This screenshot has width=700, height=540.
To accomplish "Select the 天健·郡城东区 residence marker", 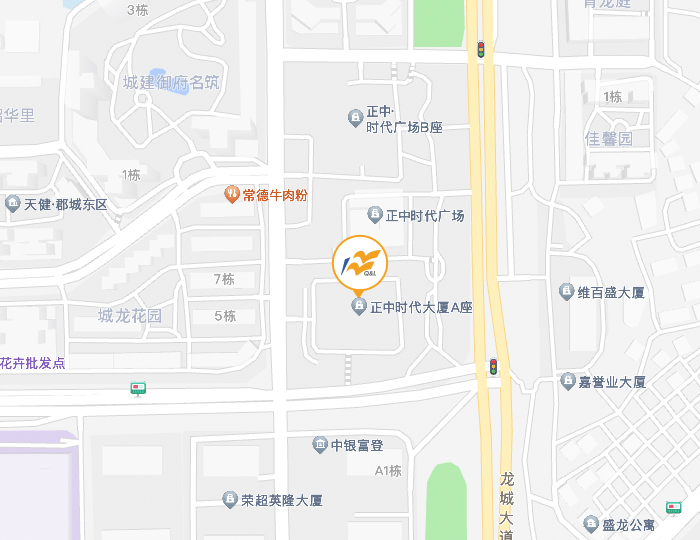I will [x=12, y=204].
